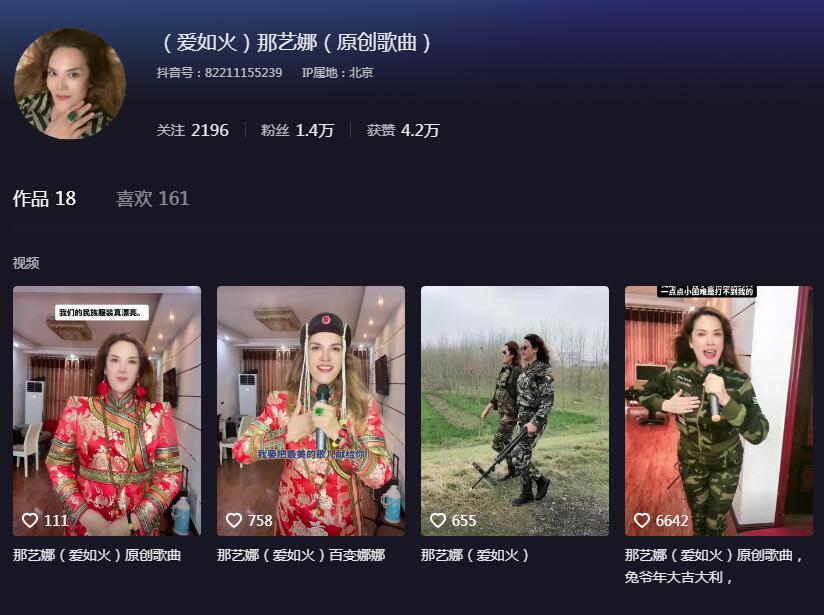Switch to the 喜欢 161 tab
Viewport: 824px width, 615px height.
pyautogui.click(x=152, y=198)
